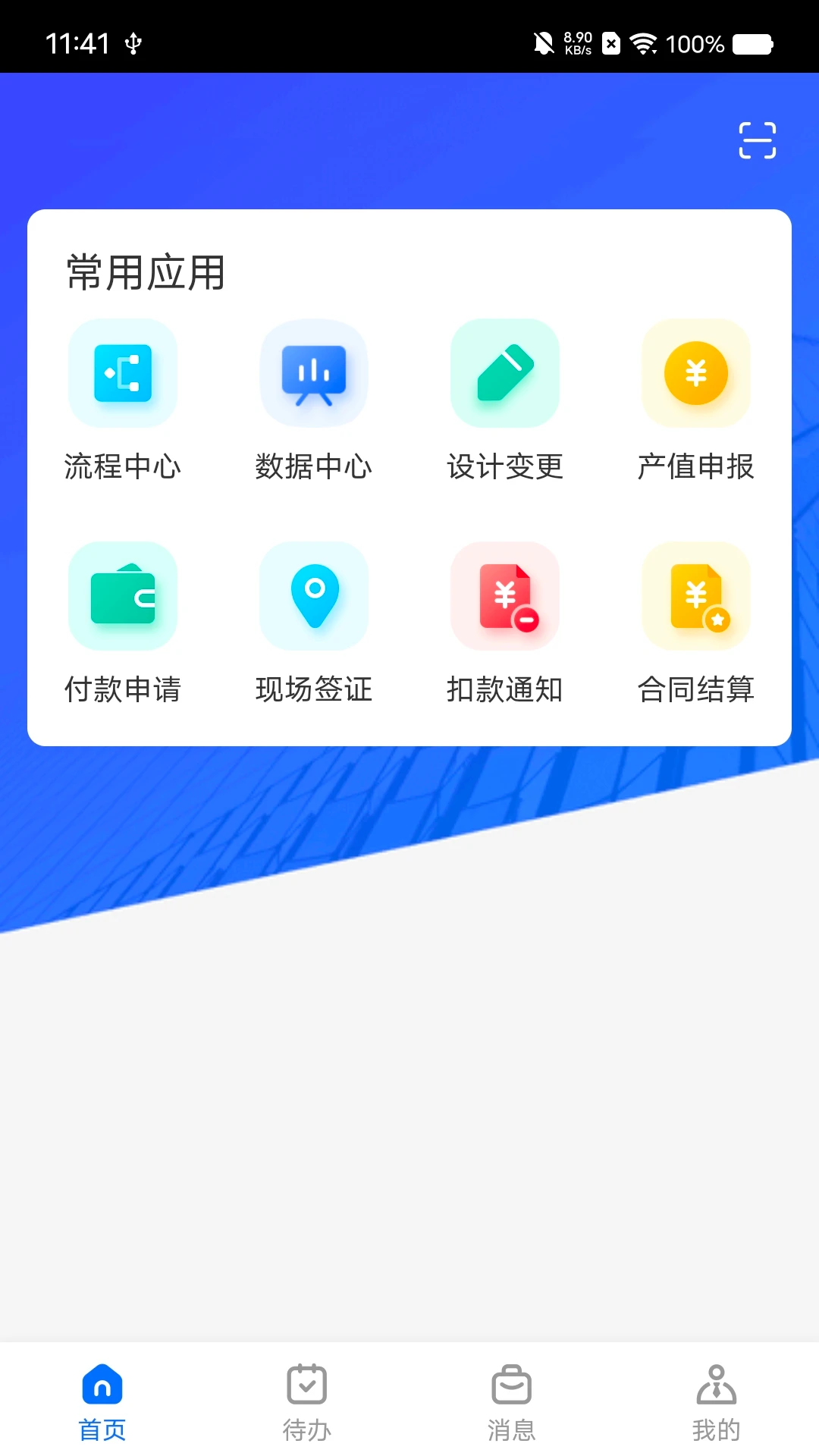The width and height of the screenshot is (819, 1456).
Task: Open the 扣款通知 red deduction icon
Action: coord(505,596)
